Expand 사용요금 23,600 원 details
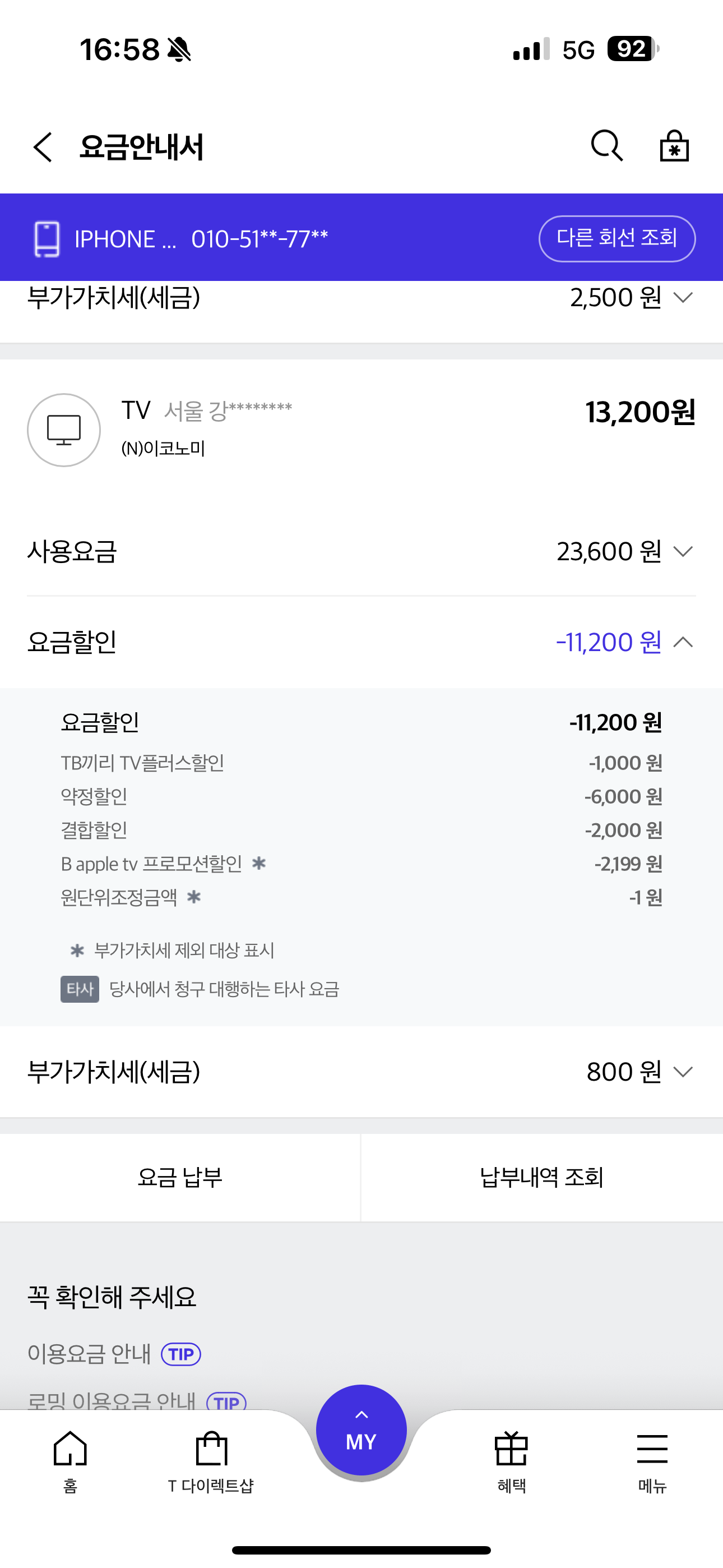Viewport: 723px width, 1568px height. [x=361, y=551]
